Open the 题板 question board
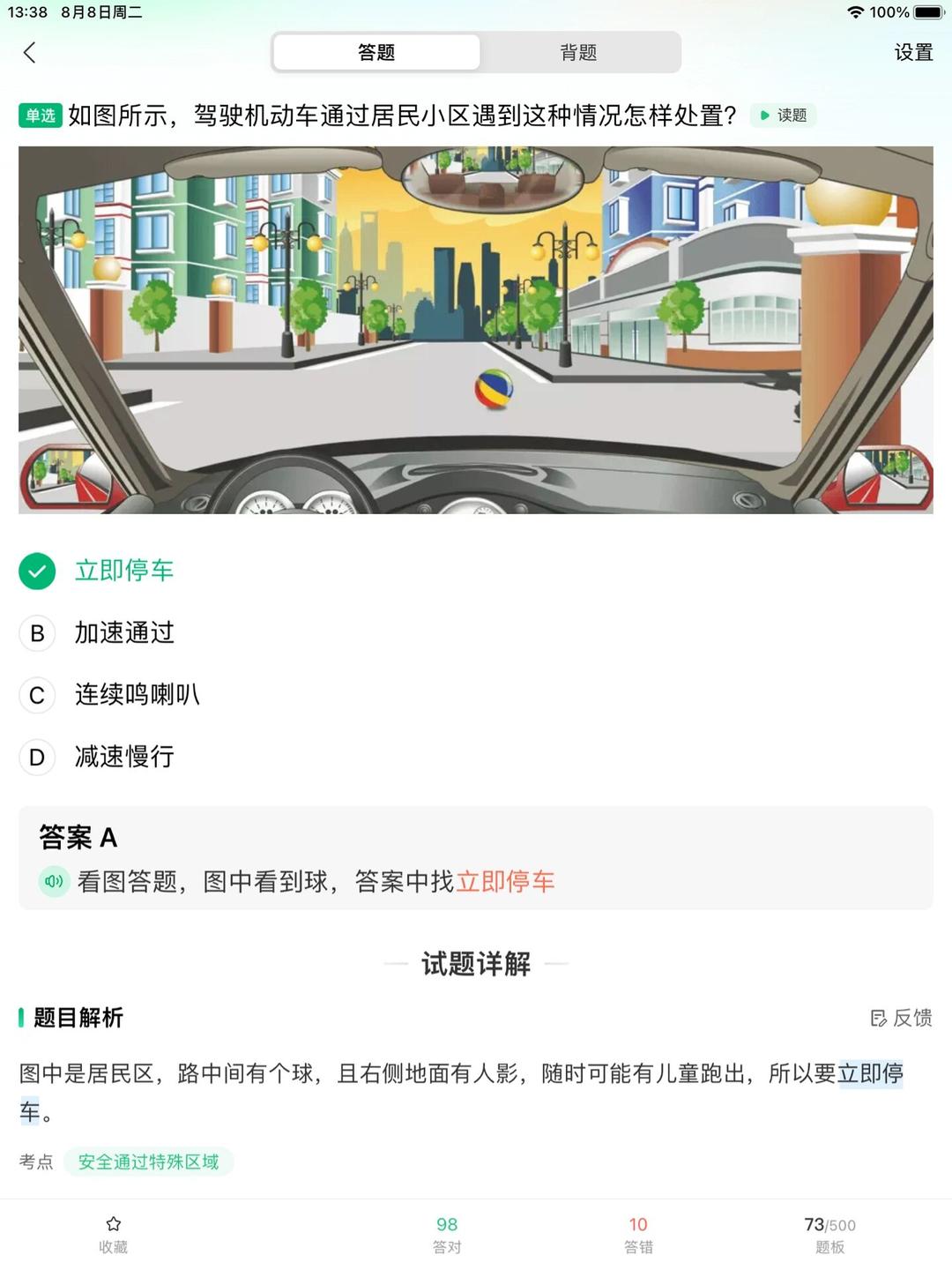 829,1233
